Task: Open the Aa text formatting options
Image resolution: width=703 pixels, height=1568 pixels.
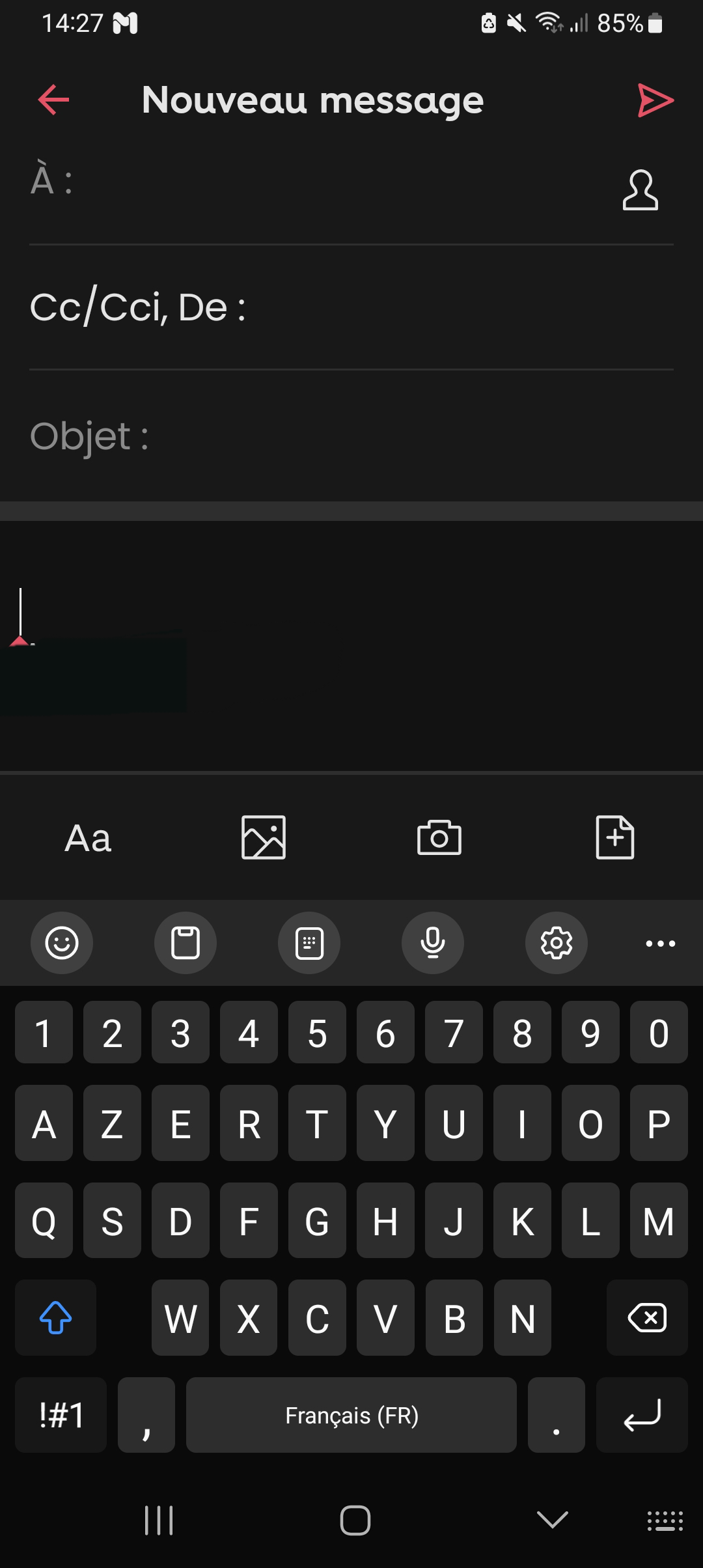Action: [x=88, y=838]
